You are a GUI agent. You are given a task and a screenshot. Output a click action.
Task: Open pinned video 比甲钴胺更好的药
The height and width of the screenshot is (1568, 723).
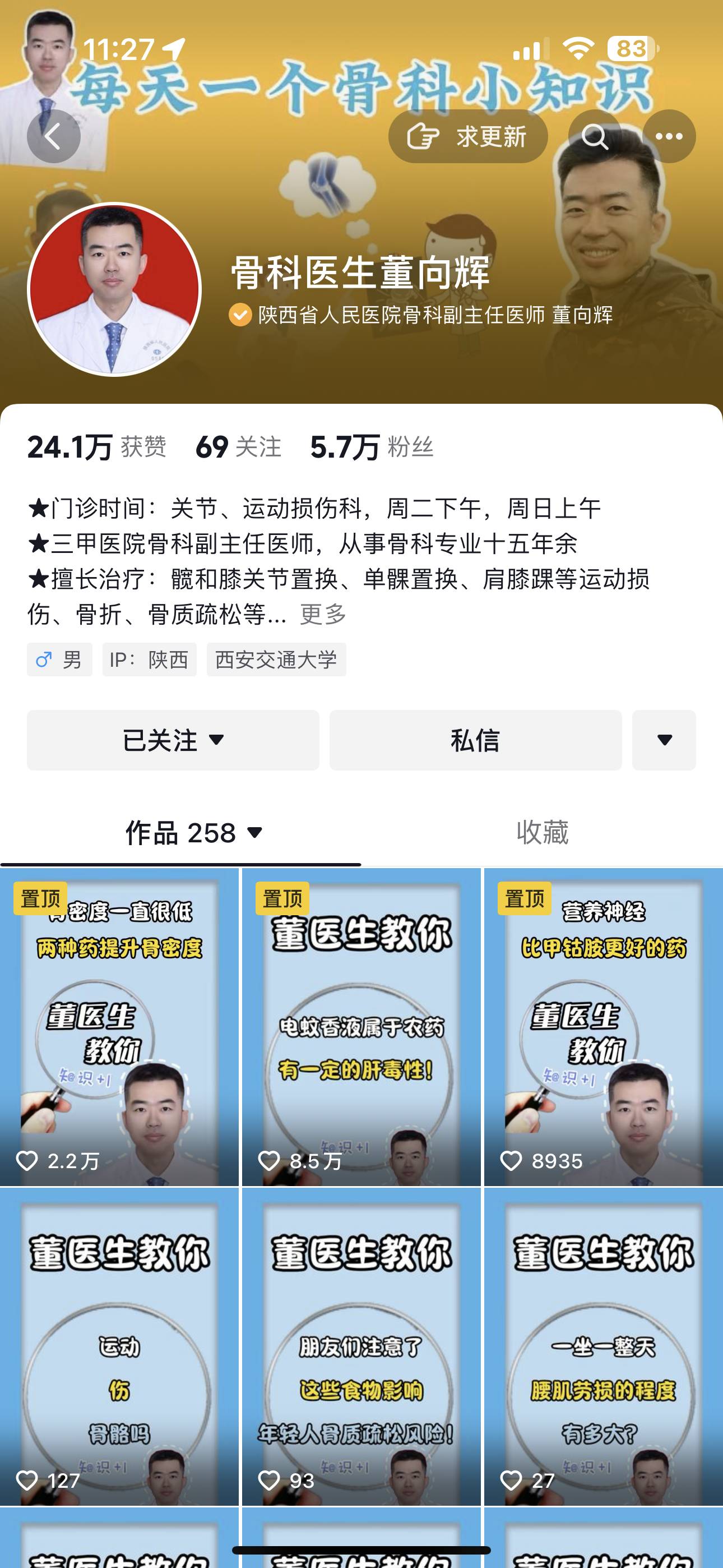[x=603, y=1027]
